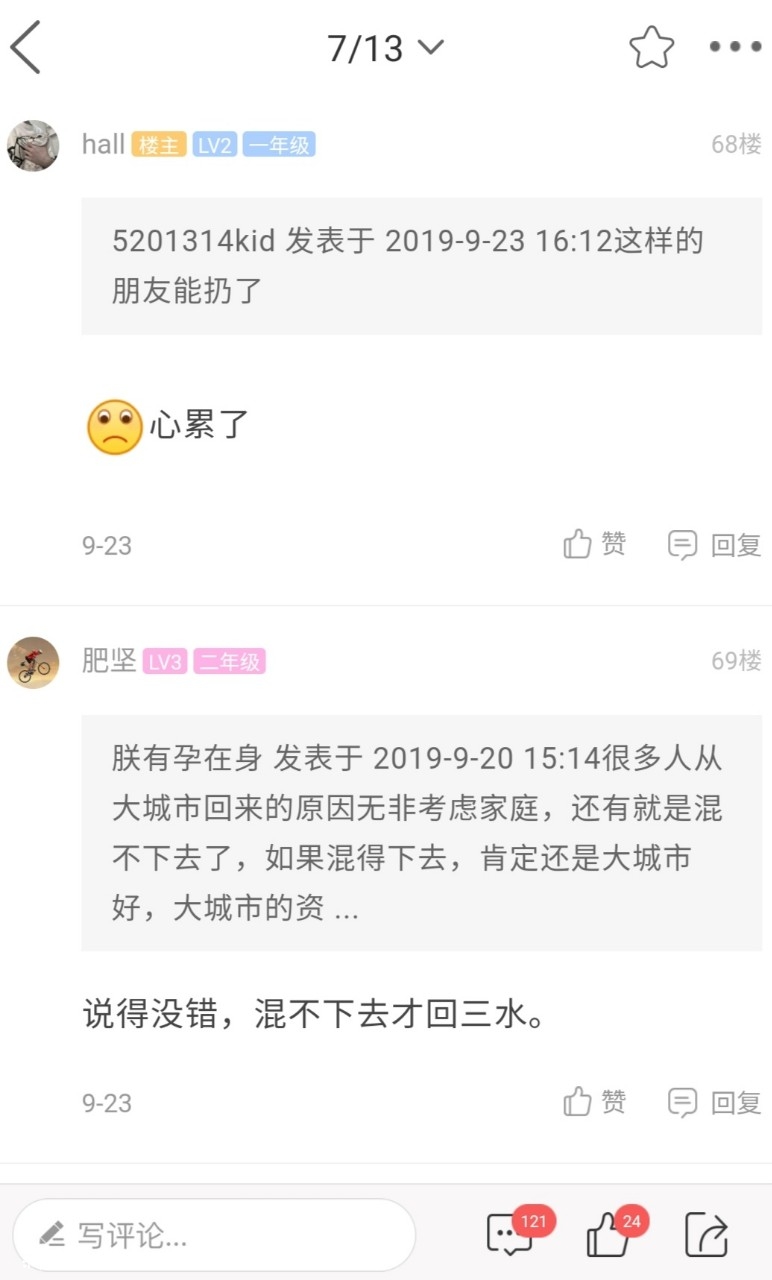Viewport: 772px width, 1280px height.
Task: Like hall's comment on floor 68
Action: click(595, 545)
